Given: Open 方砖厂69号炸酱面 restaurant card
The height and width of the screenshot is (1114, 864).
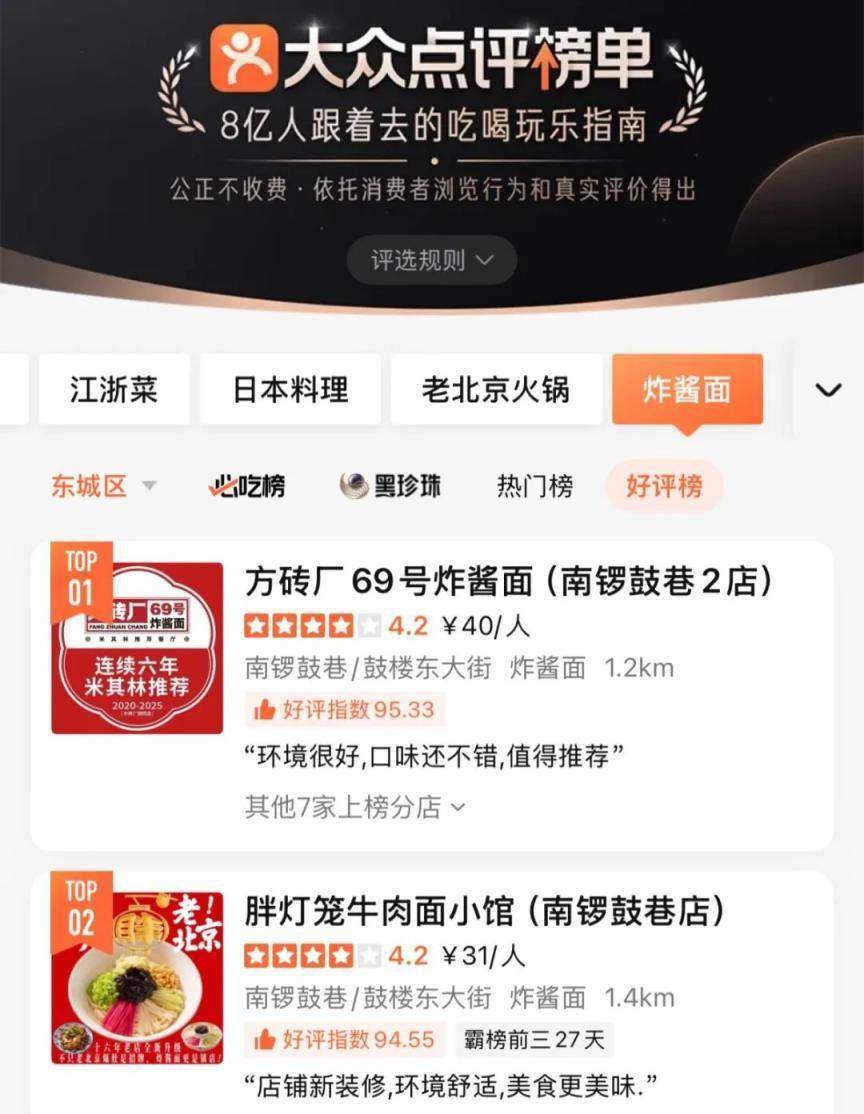Looking at the screenshot, I should pyautogui.click(x=510, y=581).
